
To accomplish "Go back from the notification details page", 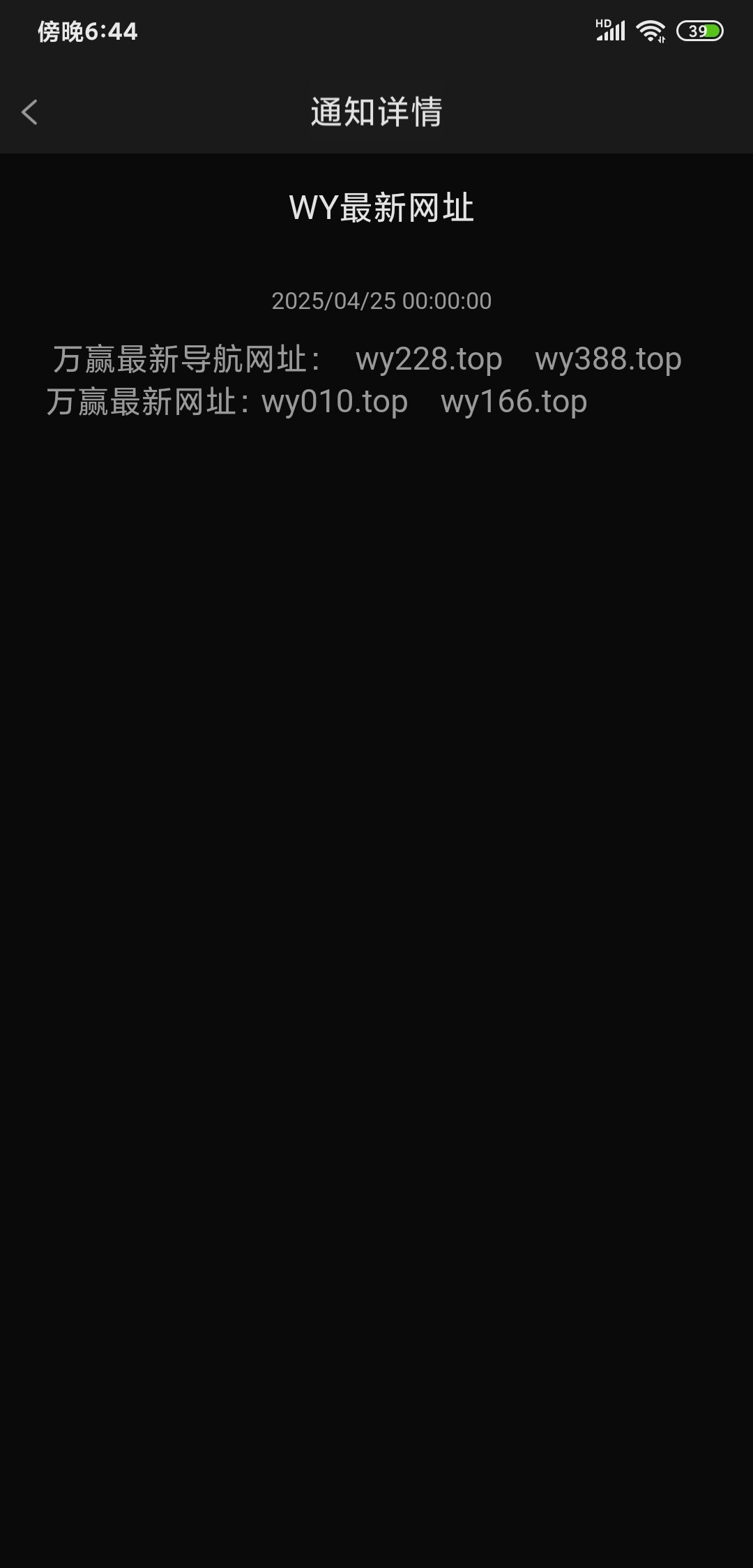I will [x=29, y=112].
